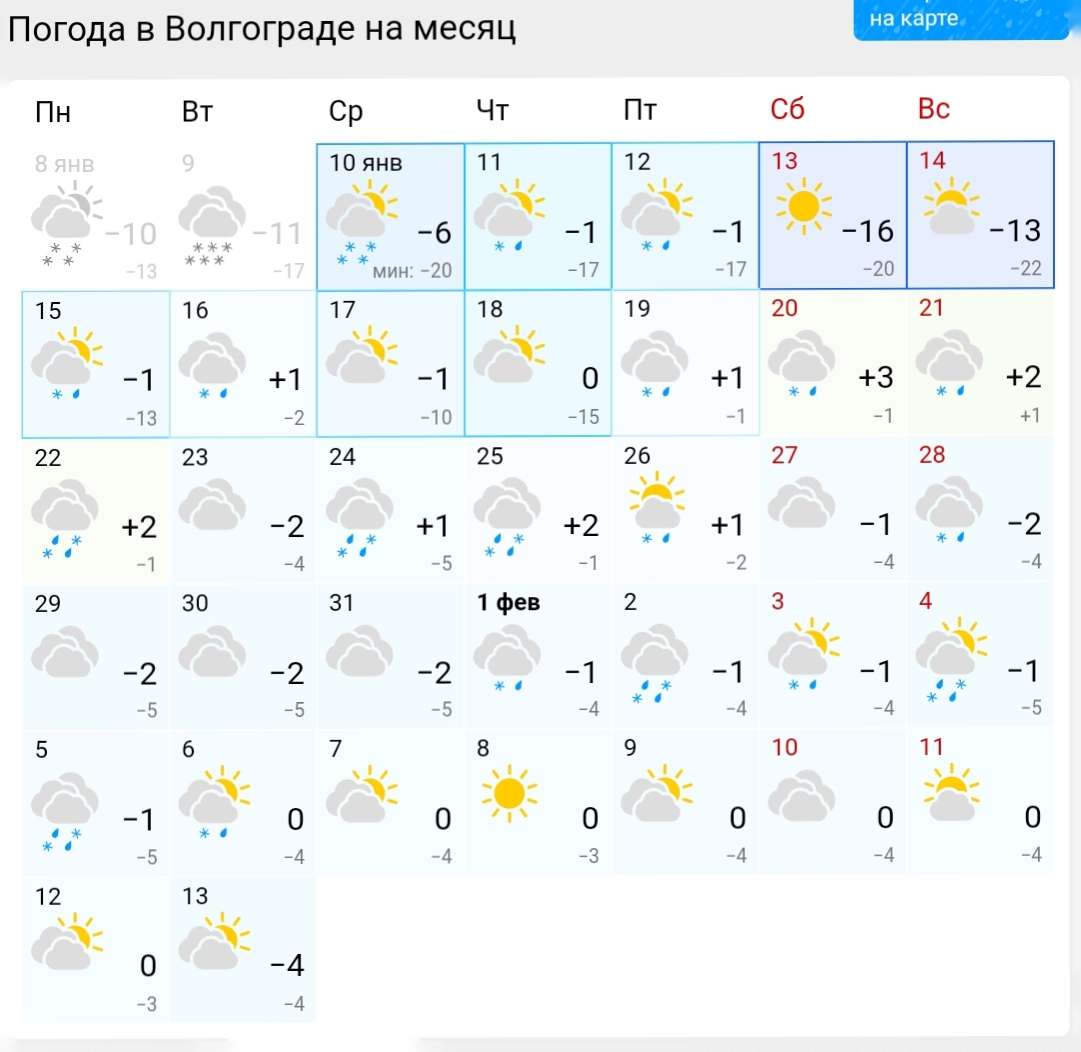The image size is (1081, 1052).
Task: Open the sunny 8 February cell
Action: click(x=537, y=803)
